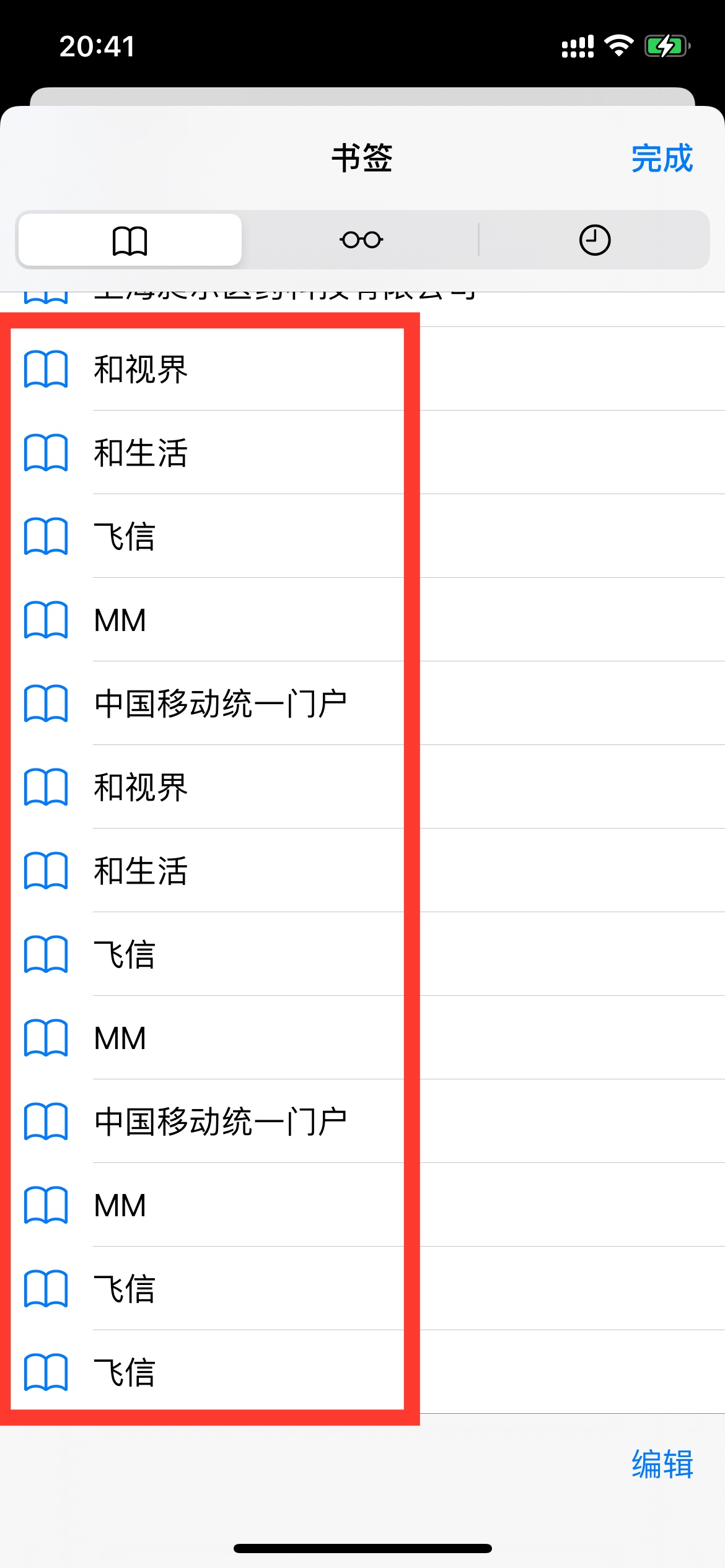Image resolution: width=725 pixels, height=1568 pixels.
Task: Open the first 中国移动统一门户 bookmark
Action: [220, 703]
